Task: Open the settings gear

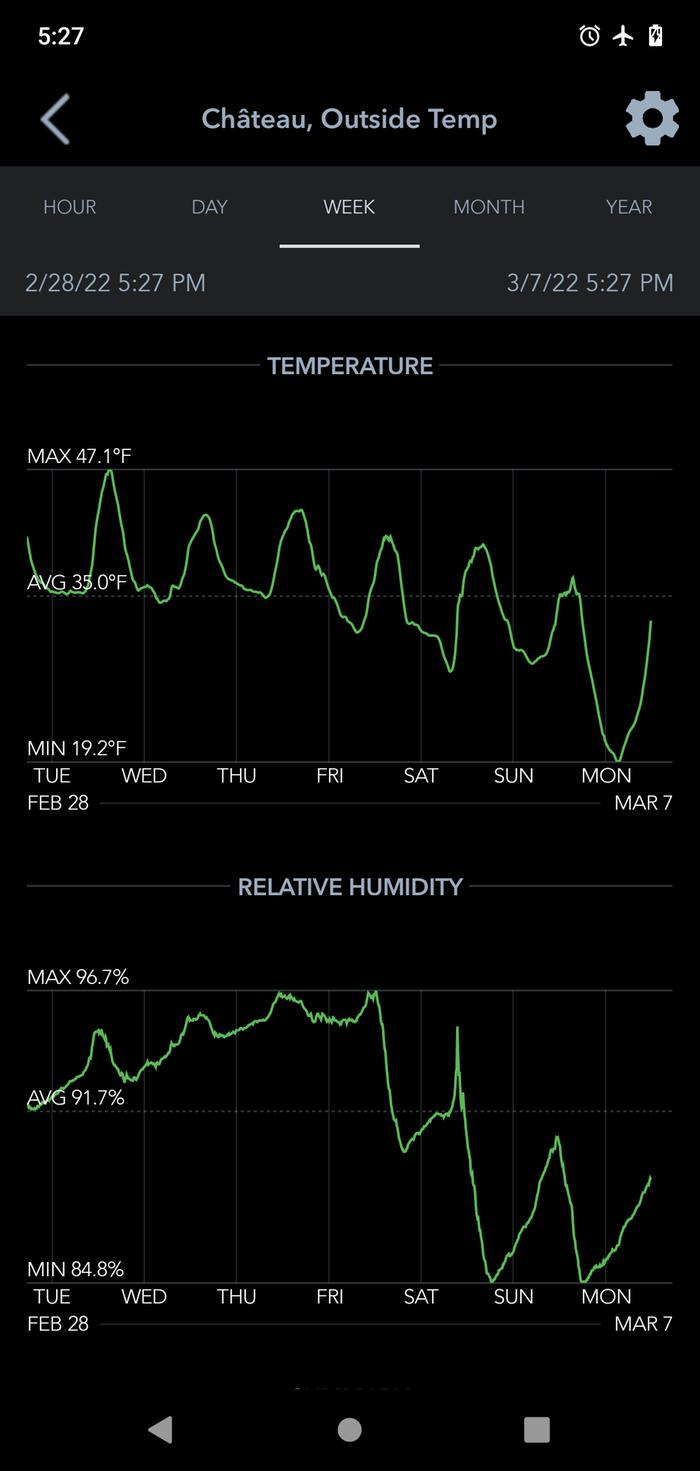Action: (x=651, y=119)
